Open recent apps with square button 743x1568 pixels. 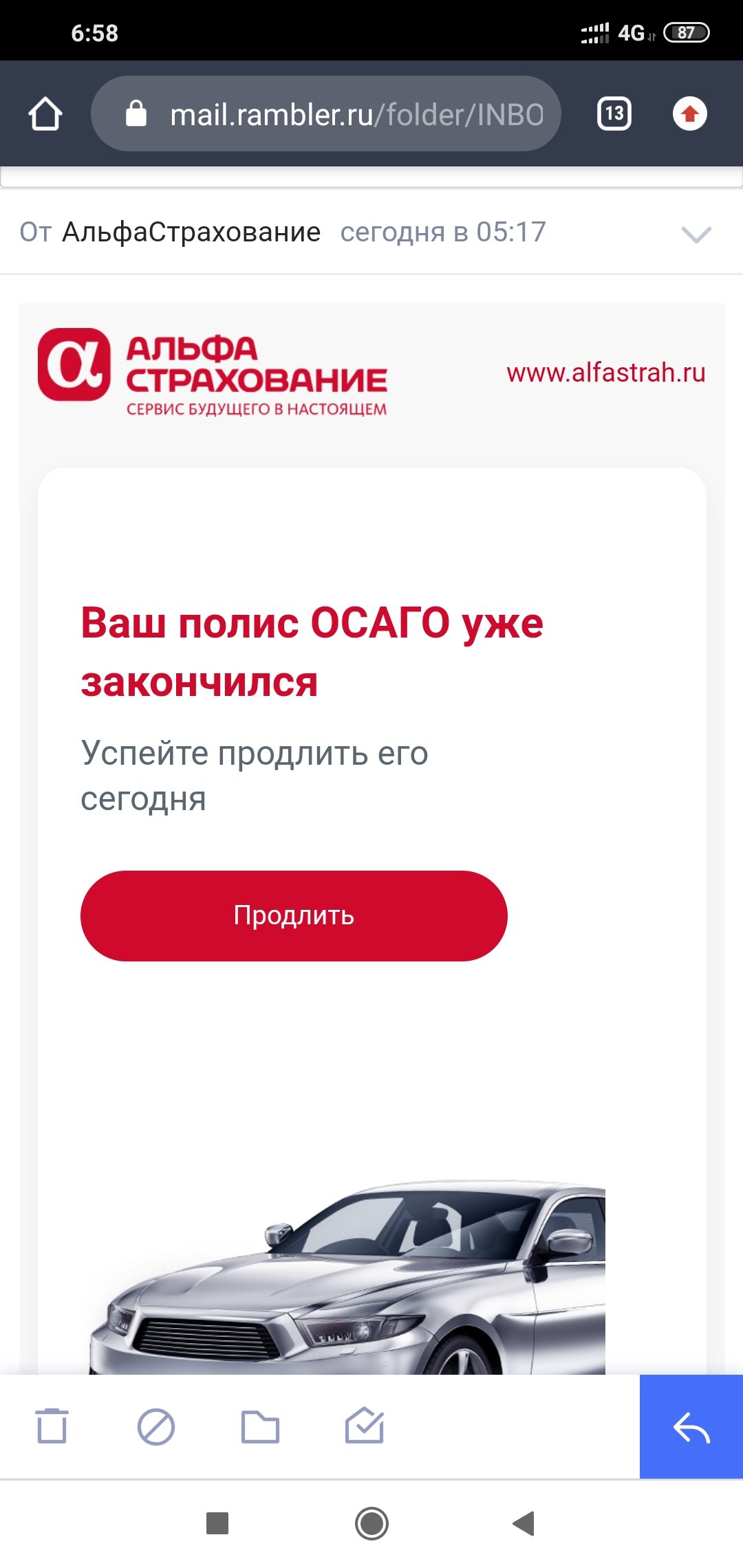pos(217,1523)
